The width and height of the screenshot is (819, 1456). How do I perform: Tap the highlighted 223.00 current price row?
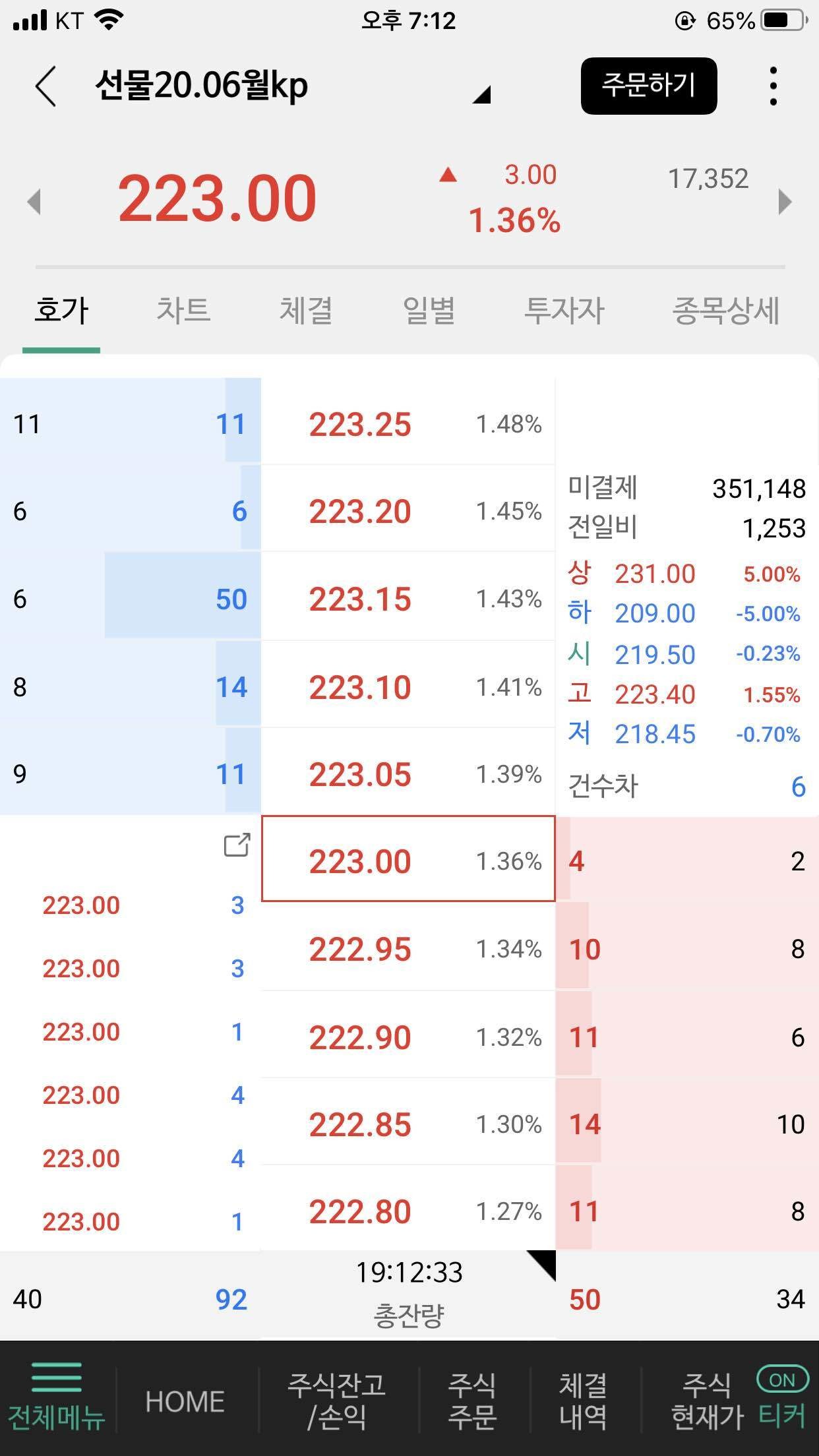coord(408,861)
